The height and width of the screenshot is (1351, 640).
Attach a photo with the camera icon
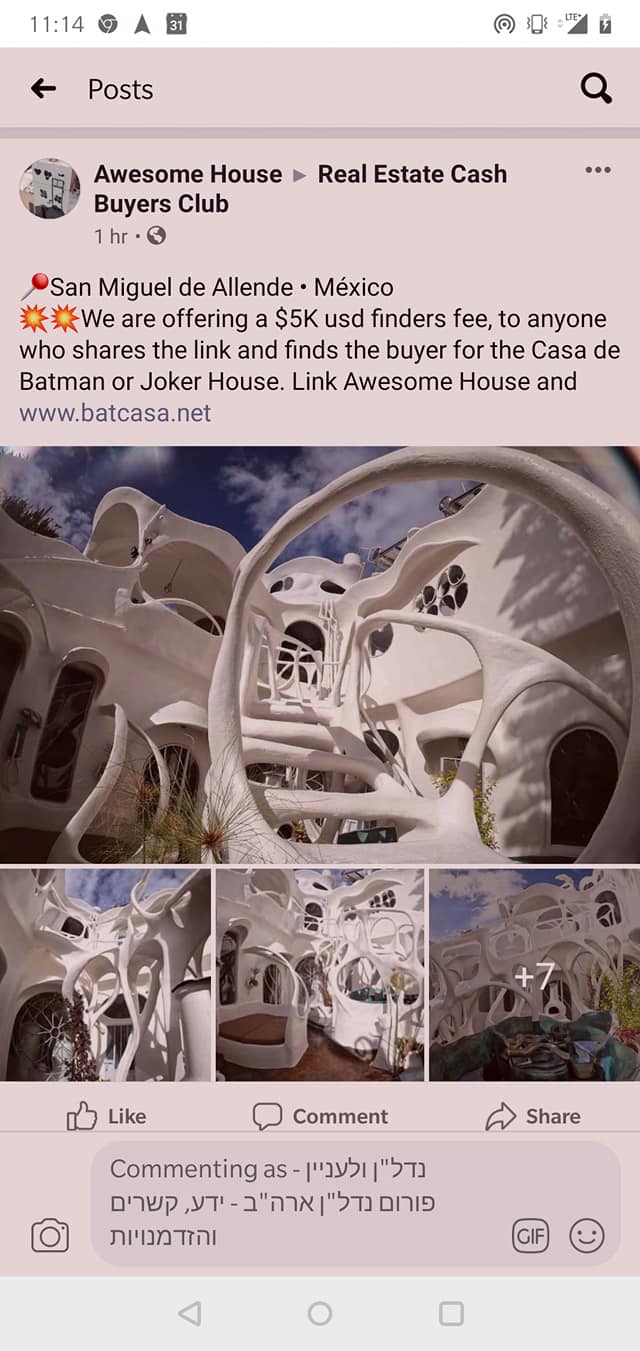point(50,1237)
